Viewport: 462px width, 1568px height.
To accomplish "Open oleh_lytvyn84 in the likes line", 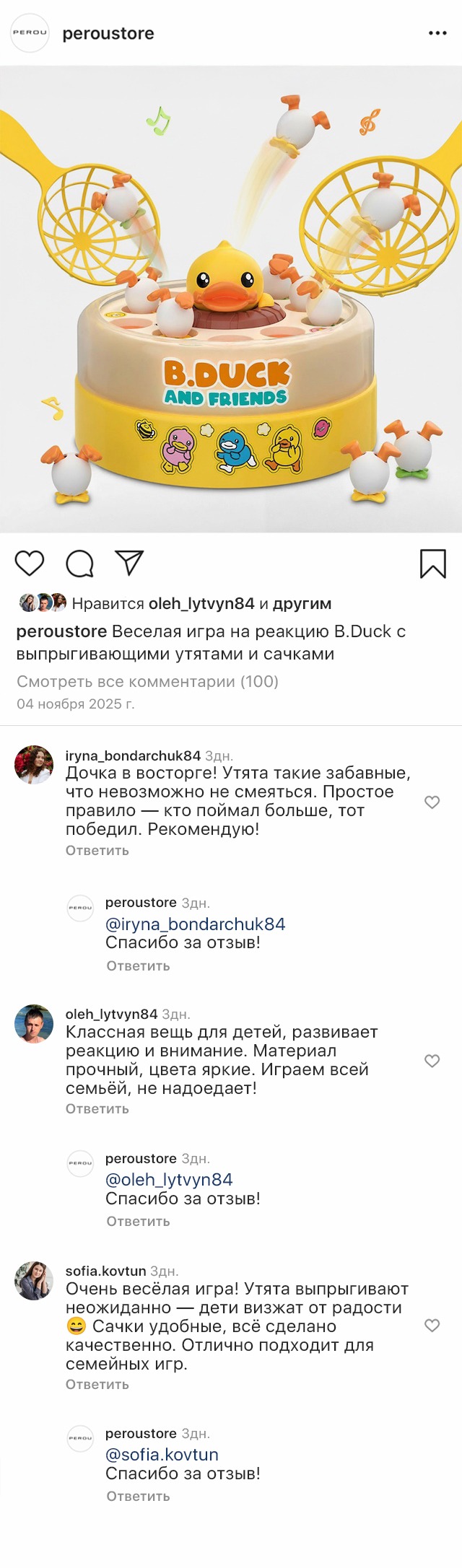I will (201, 603).
